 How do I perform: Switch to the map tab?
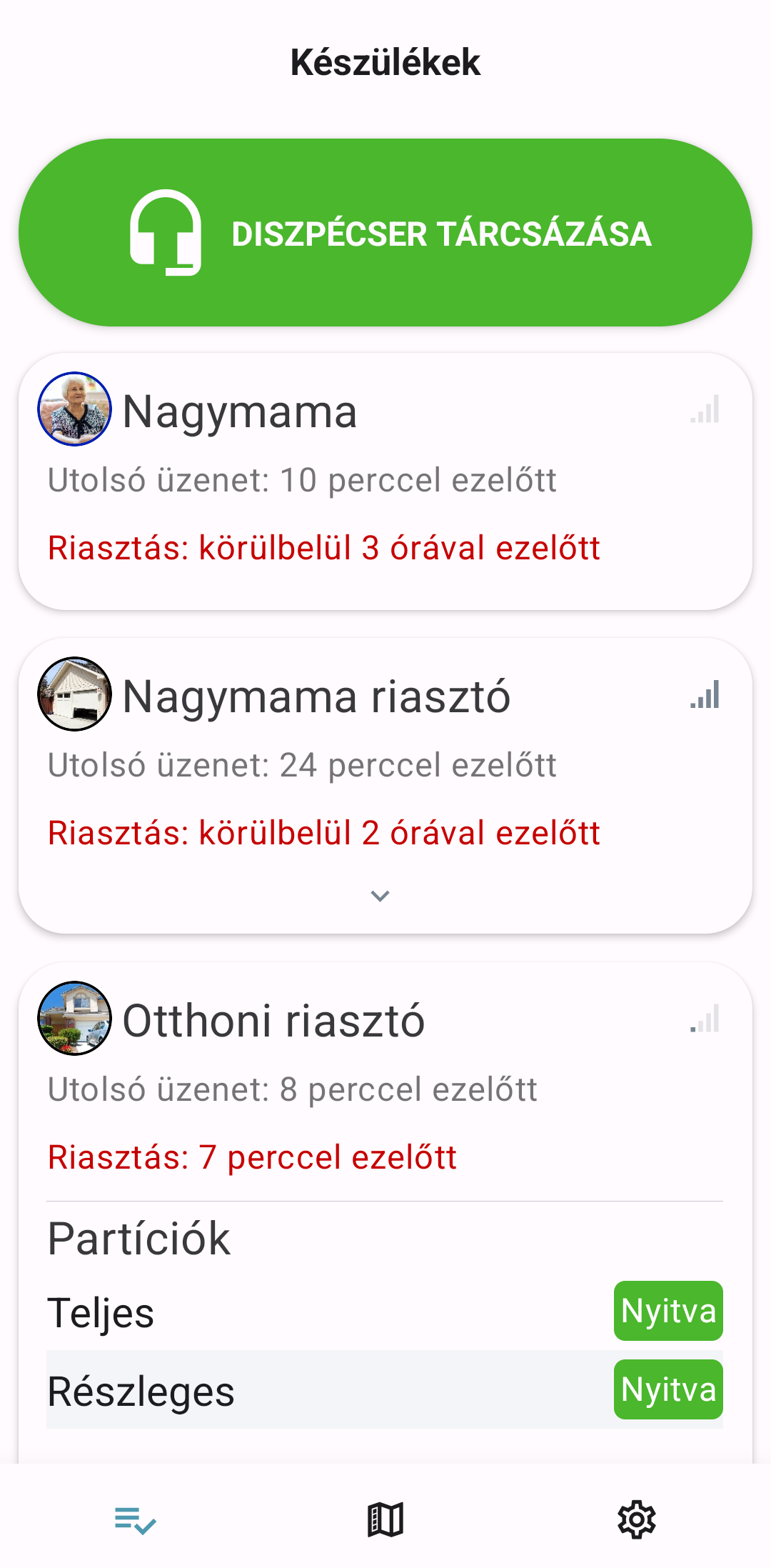click(x=385, y=1519)
